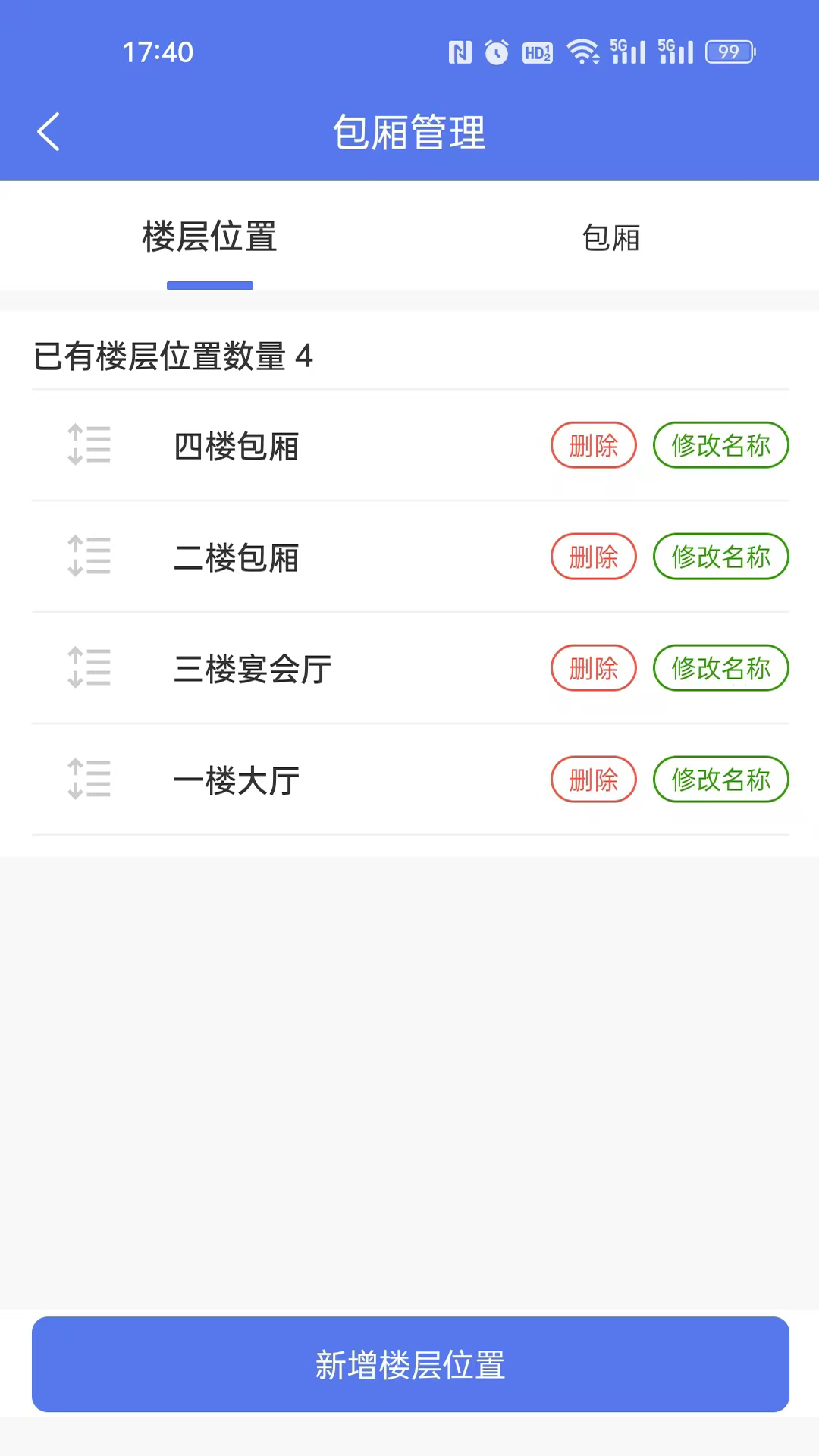This screenshot has height=1456, width=819.
Task: Tap the alarm clock status bar icon
Action: click(x=496, y=52)
